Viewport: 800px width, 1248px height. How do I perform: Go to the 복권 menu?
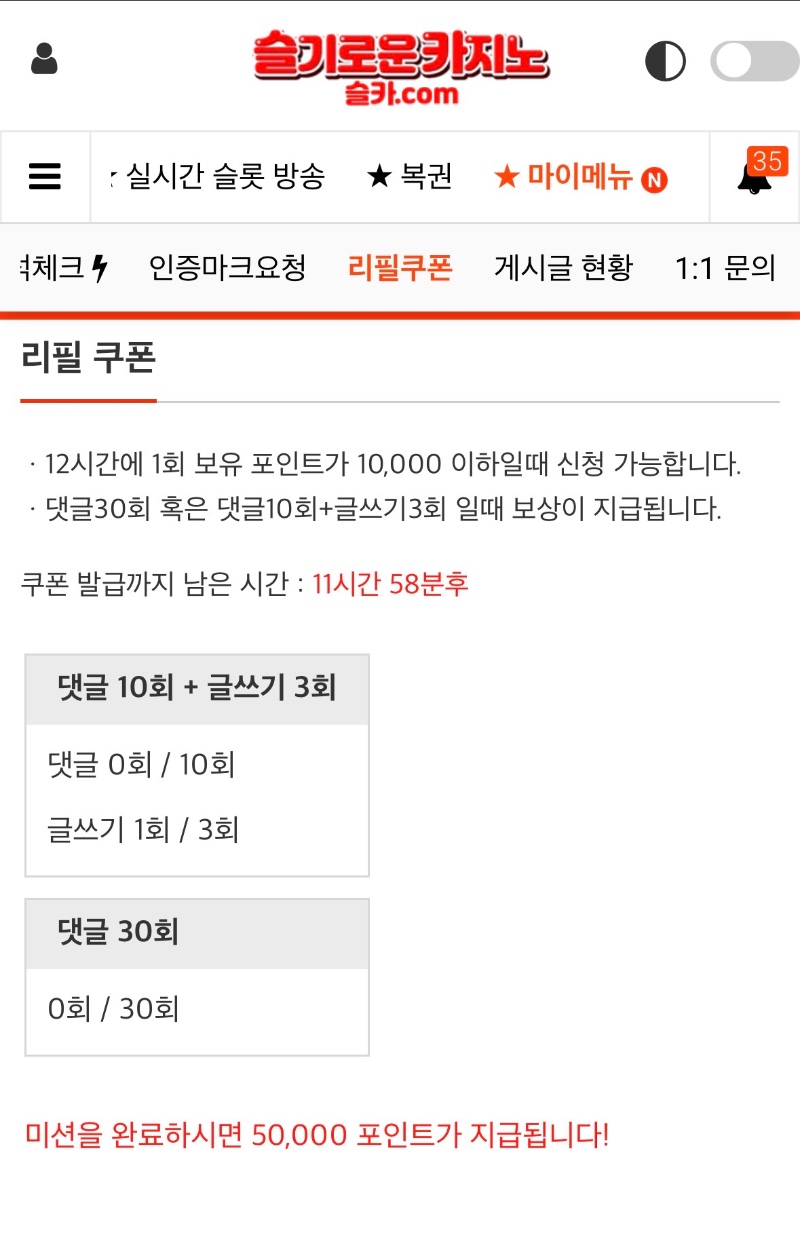click(410, 177)
